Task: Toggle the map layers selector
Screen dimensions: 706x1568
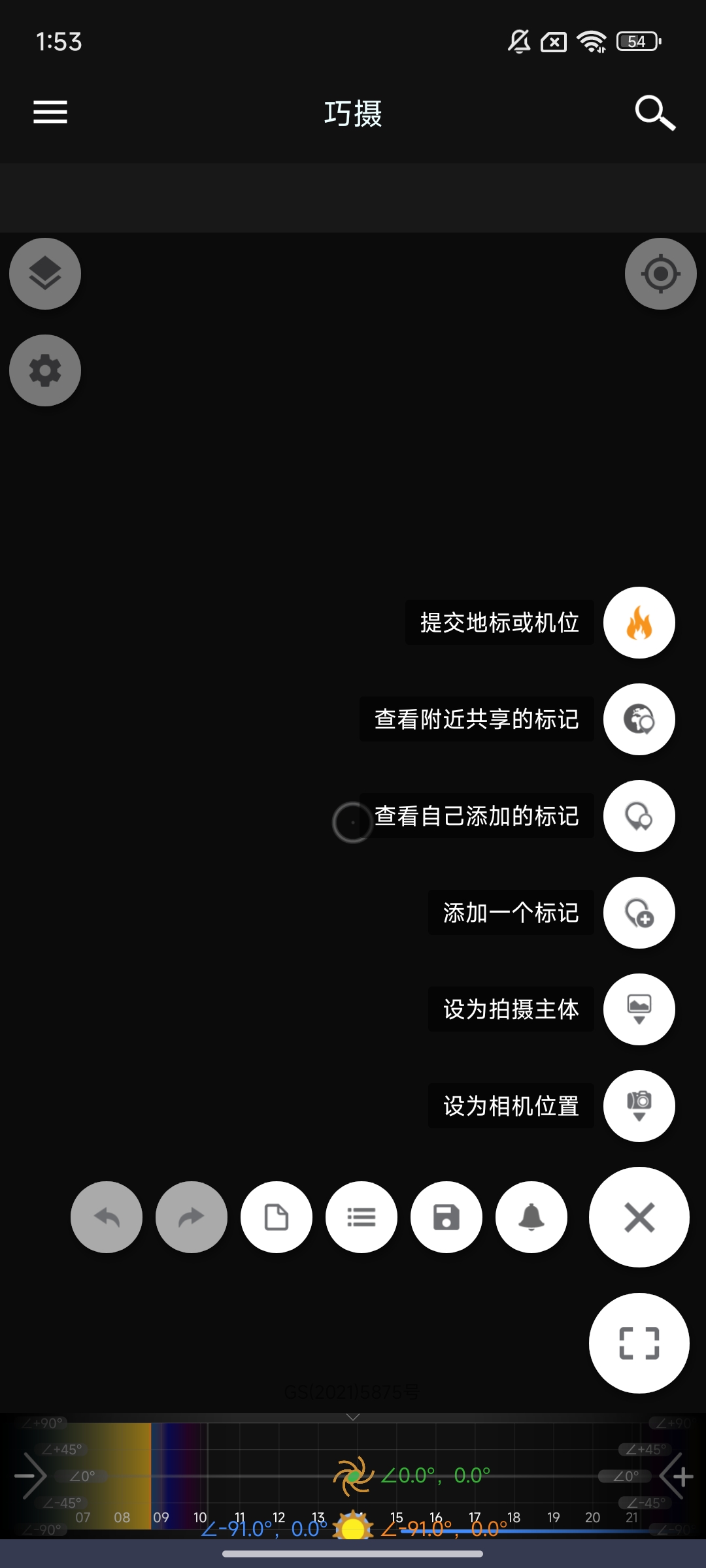Action: tap(44, 274)
